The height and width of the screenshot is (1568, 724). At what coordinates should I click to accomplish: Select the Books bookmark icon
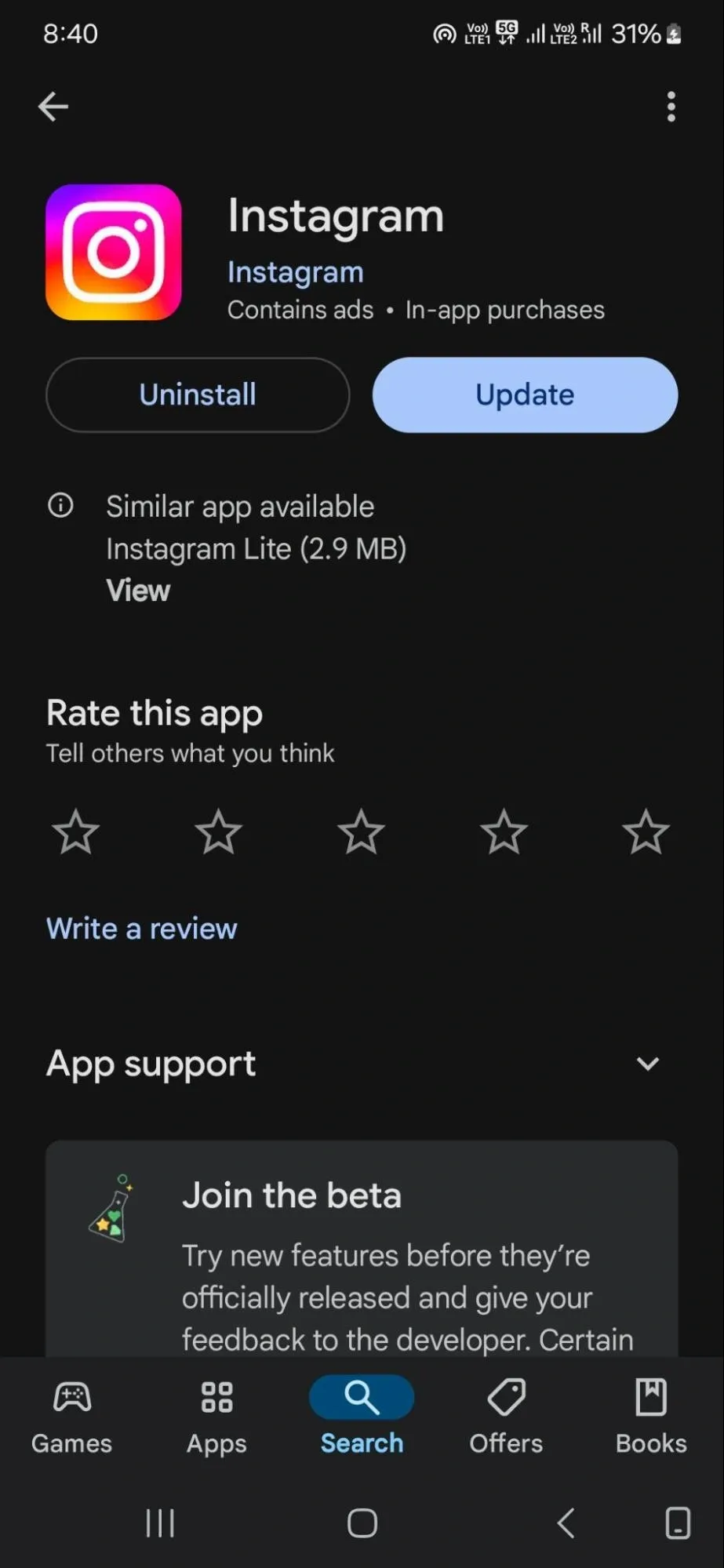point(650,1397)
